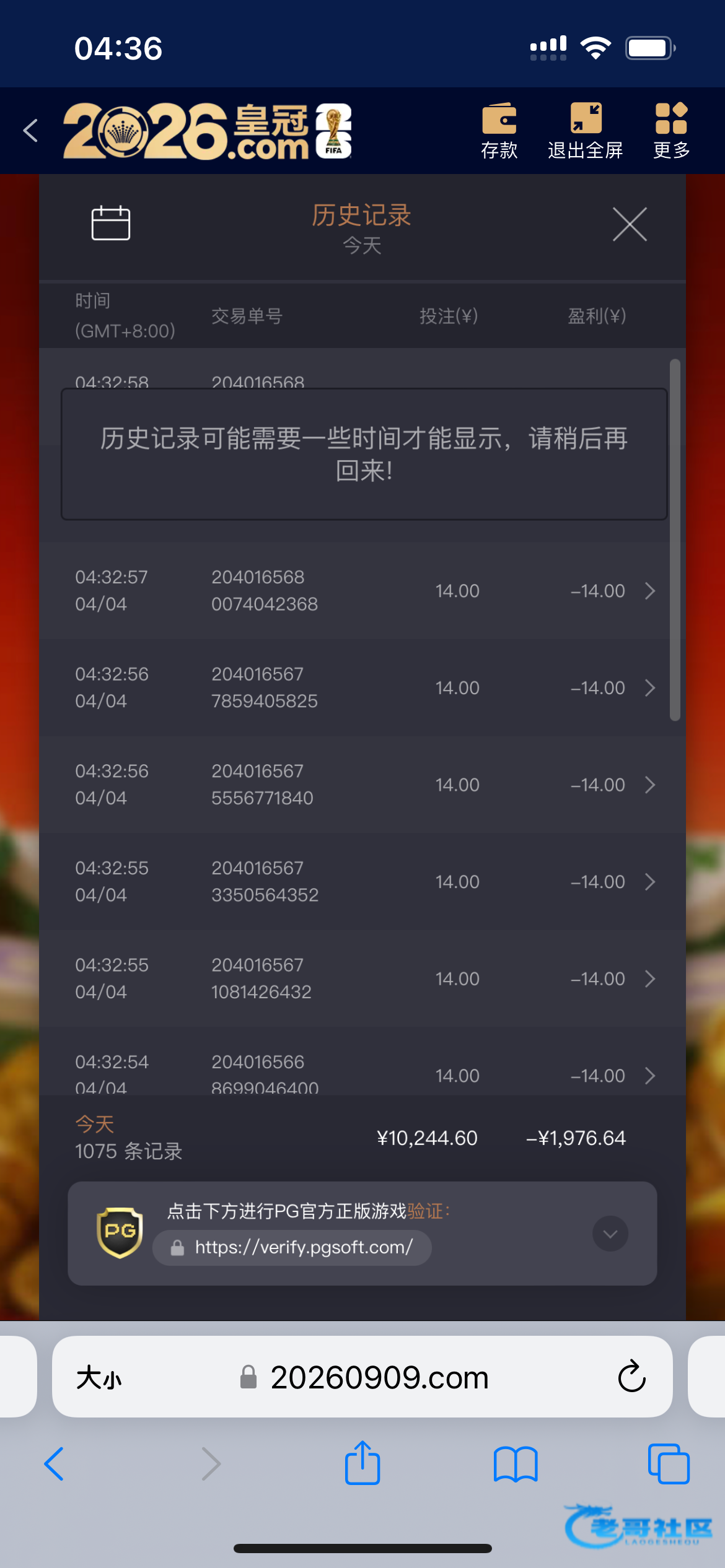Open Safari's 大小 page settings
The width and height of the screenshot is (725, 1568).
tap(99, 1378)
